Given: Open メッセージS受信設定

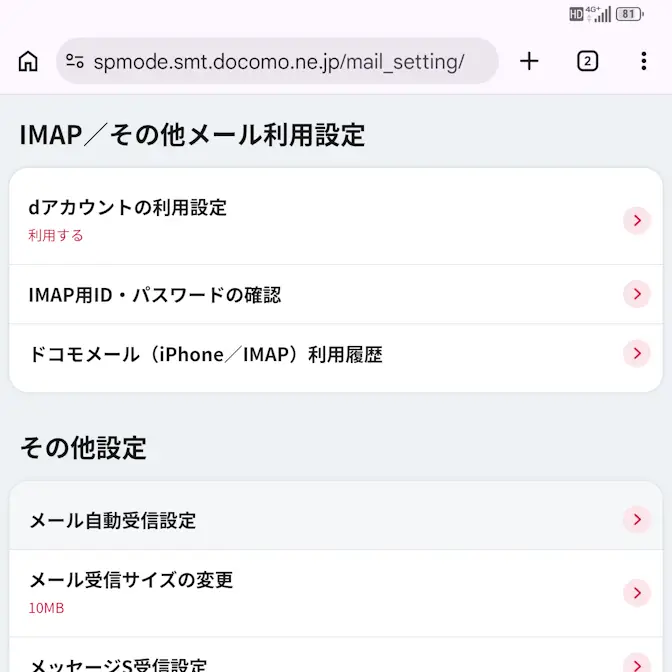Looking at the screenshot, I should tap(335, 660).
